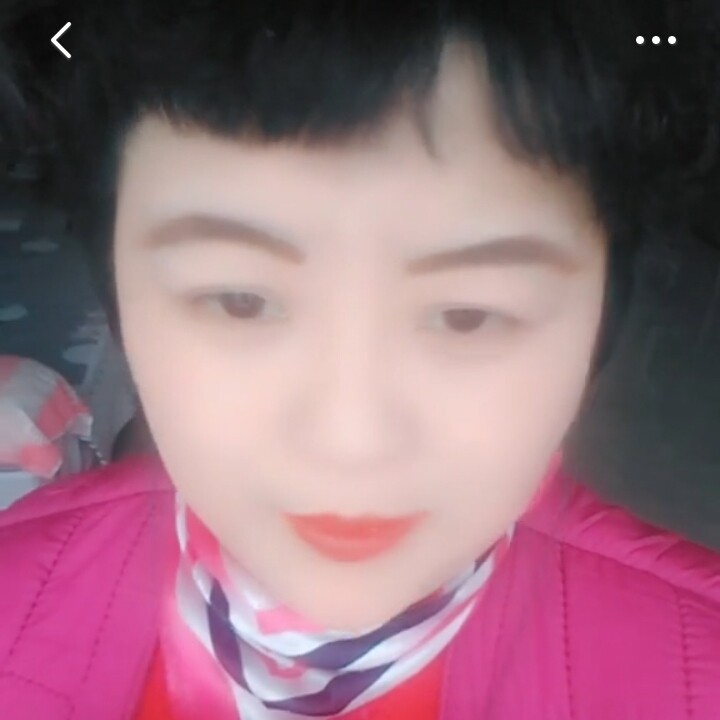Open the three-dot overflow menu
Viewport: 720px width, 720px height.
[656, 41]
